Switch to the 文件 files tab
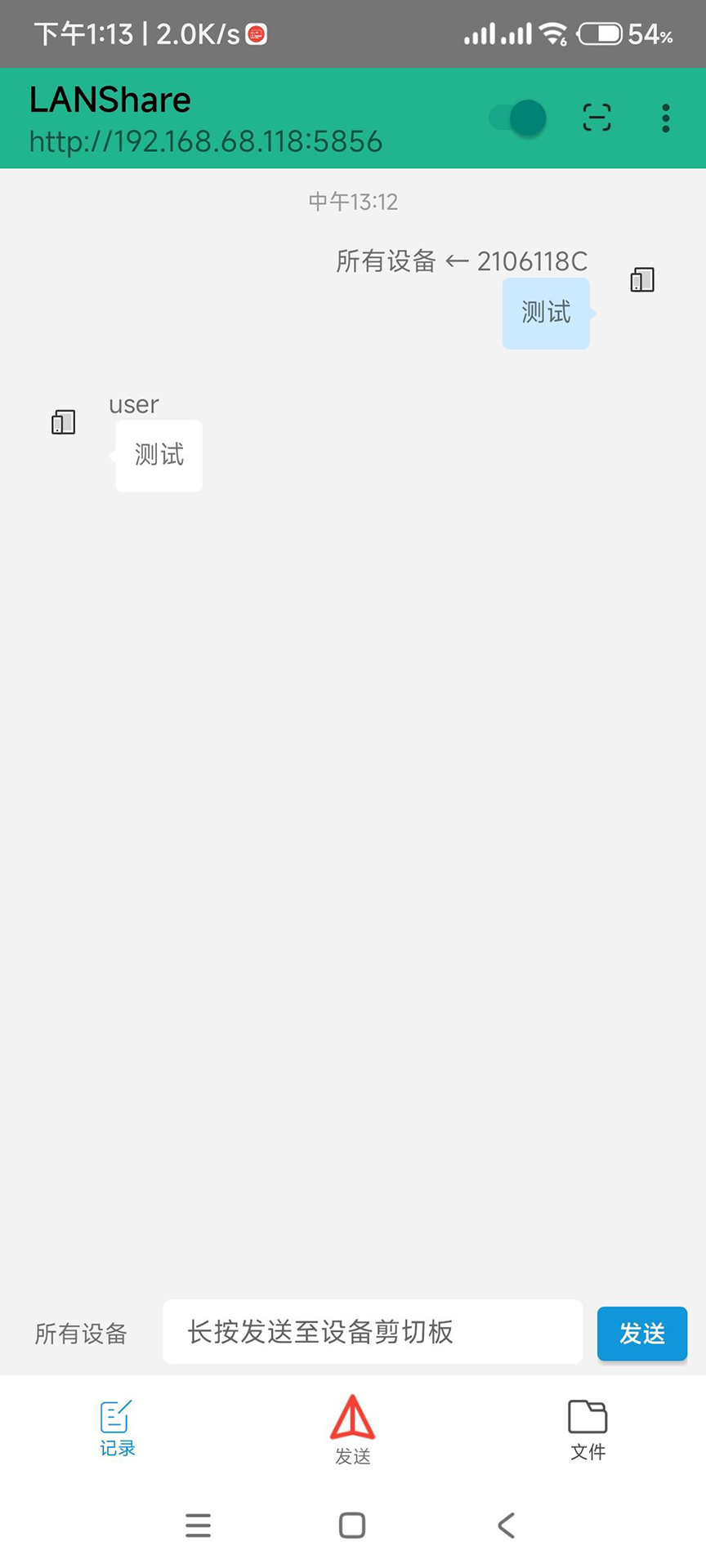Screen dimensions: 706x1568 (x=588, y=1429)
